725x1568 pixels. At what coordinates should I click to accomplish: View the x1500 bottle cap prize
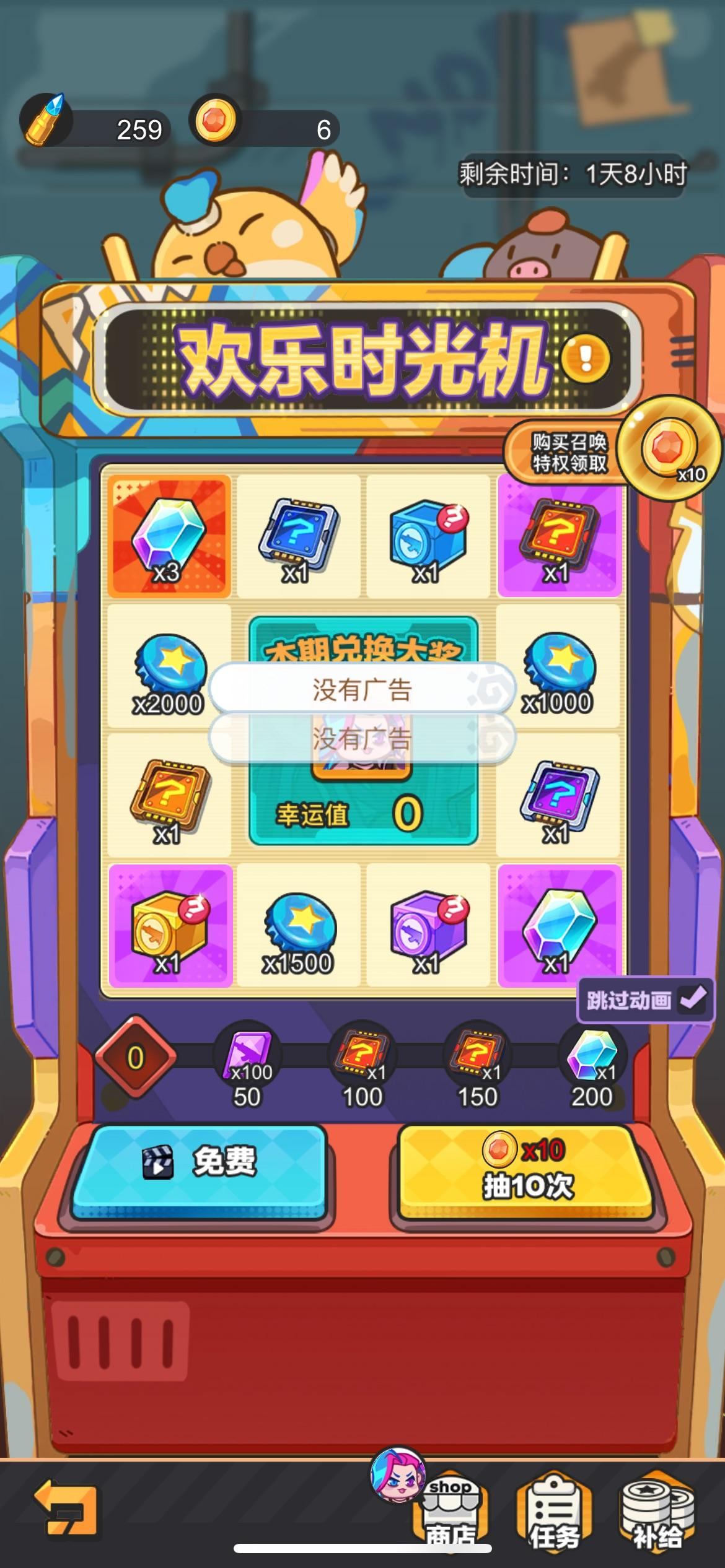[x=299, y=925]
